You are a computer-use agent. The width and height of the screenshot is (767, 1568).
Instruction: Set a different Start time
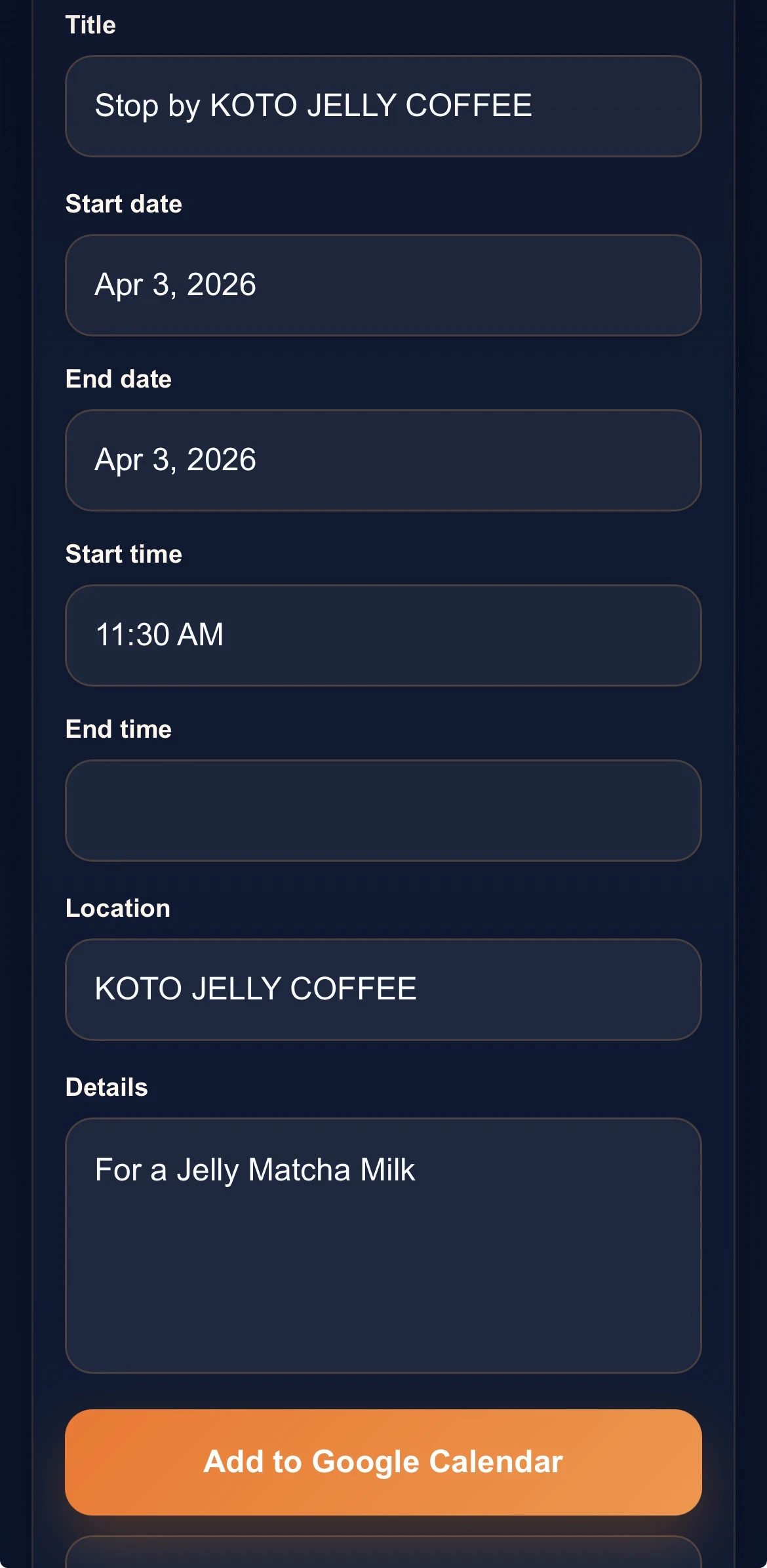383,635
